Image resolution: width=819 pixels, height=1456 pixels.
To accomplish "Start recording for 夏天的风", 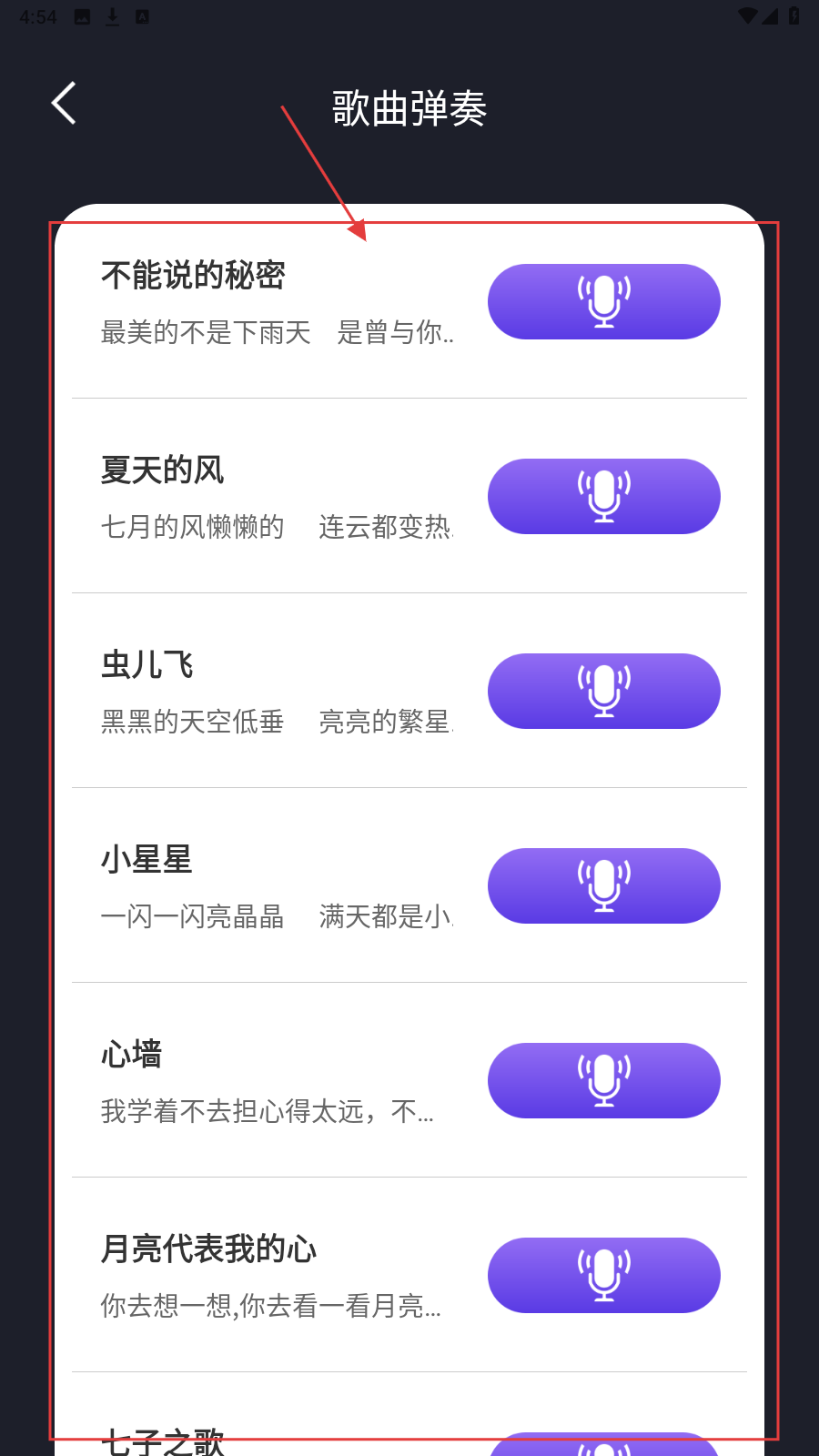I will tap(603, 497).
